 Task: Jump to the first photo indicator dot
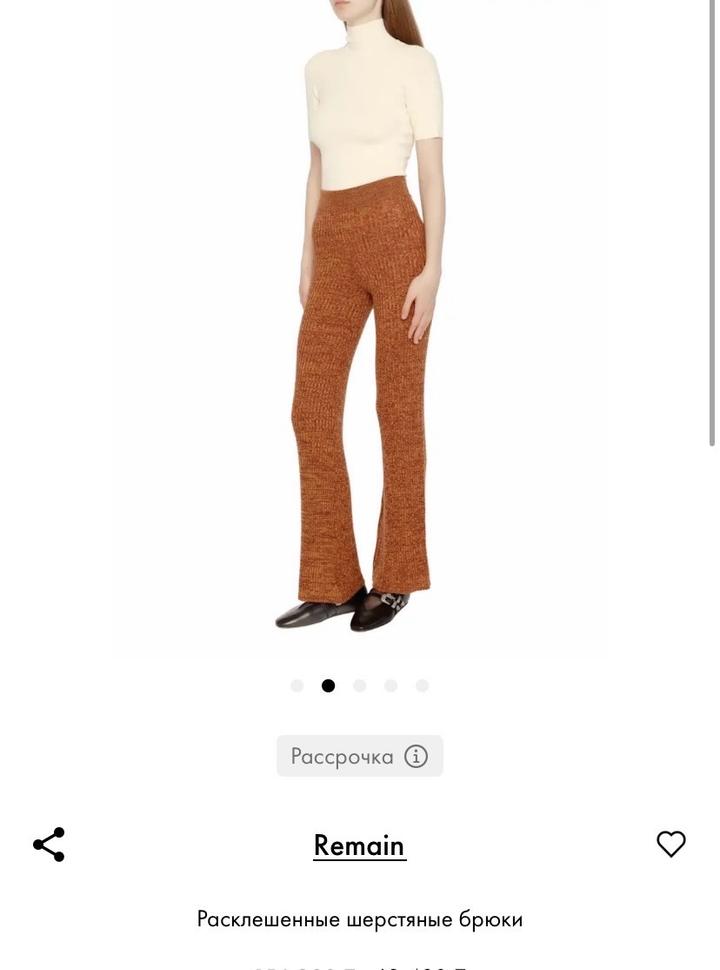[x=297, y=686]
